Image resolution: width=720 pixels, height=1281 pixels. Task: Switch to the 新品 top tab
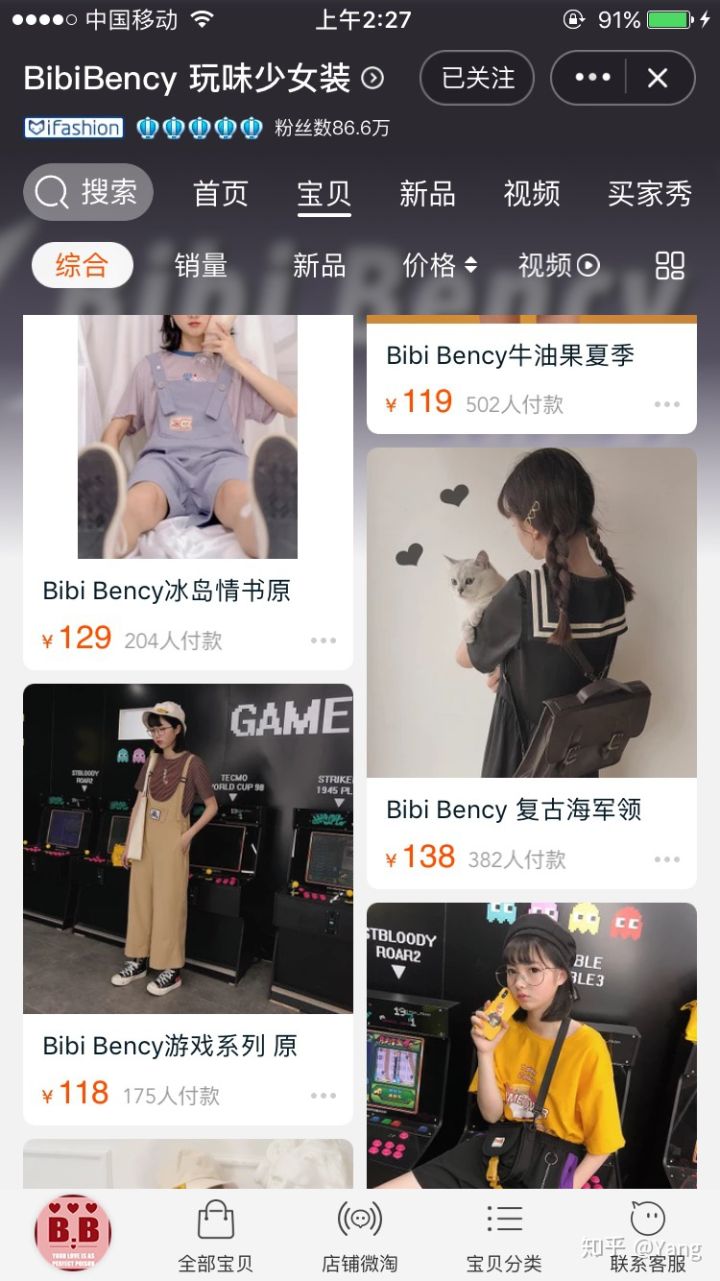(x=427, y=193)
